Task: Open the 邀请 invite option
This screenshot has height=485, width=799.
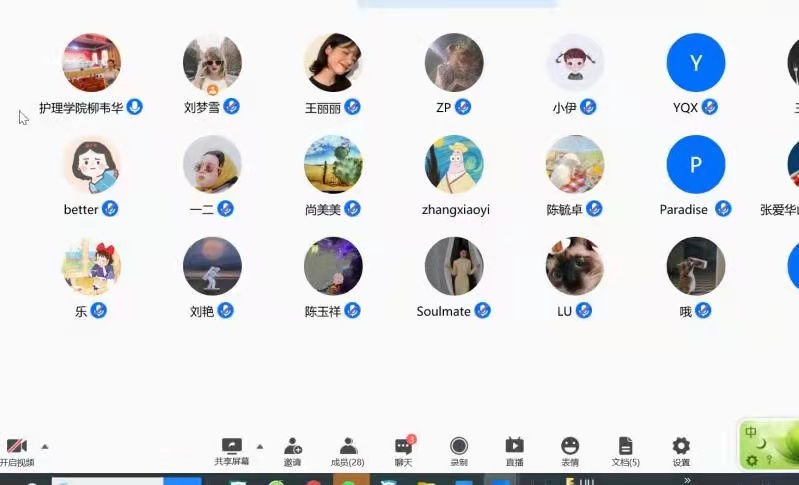Action: click(x=293, y=451)
